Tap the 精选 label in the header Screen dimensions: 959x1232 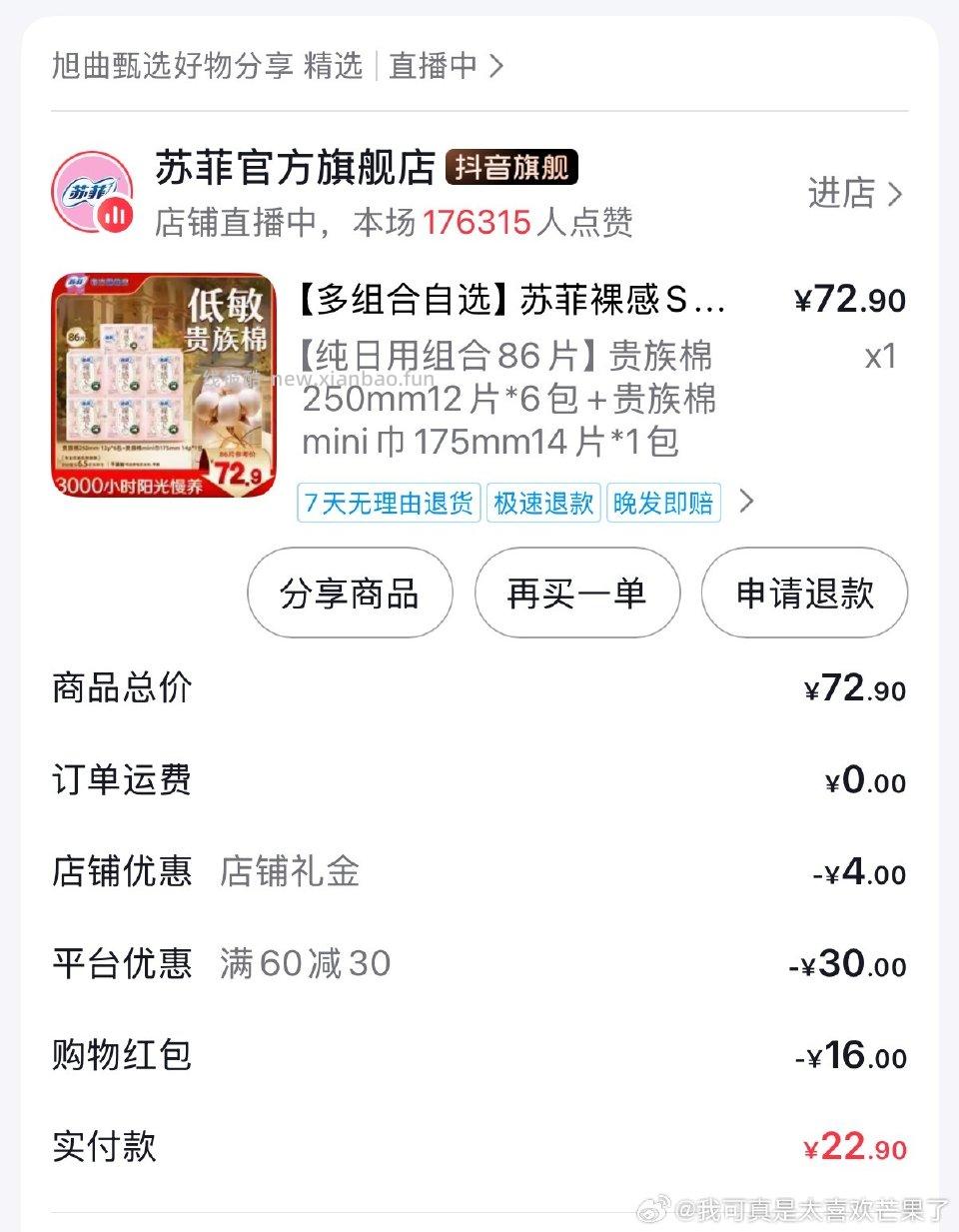(332, 65)
